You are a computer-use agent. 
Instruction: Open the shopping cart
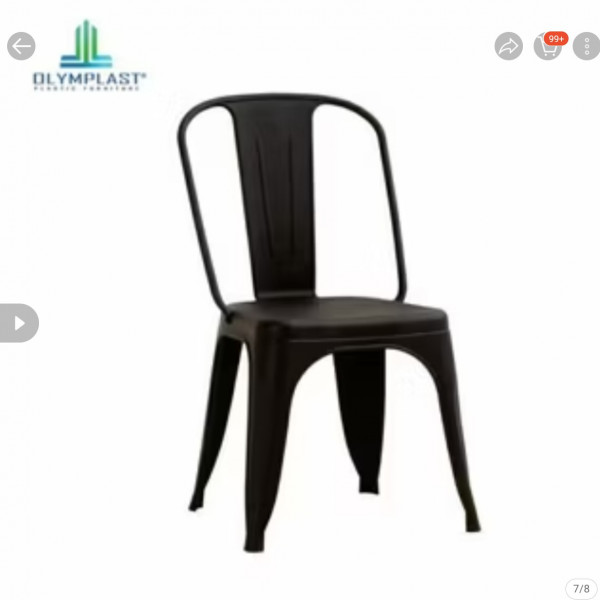[548, 46]
